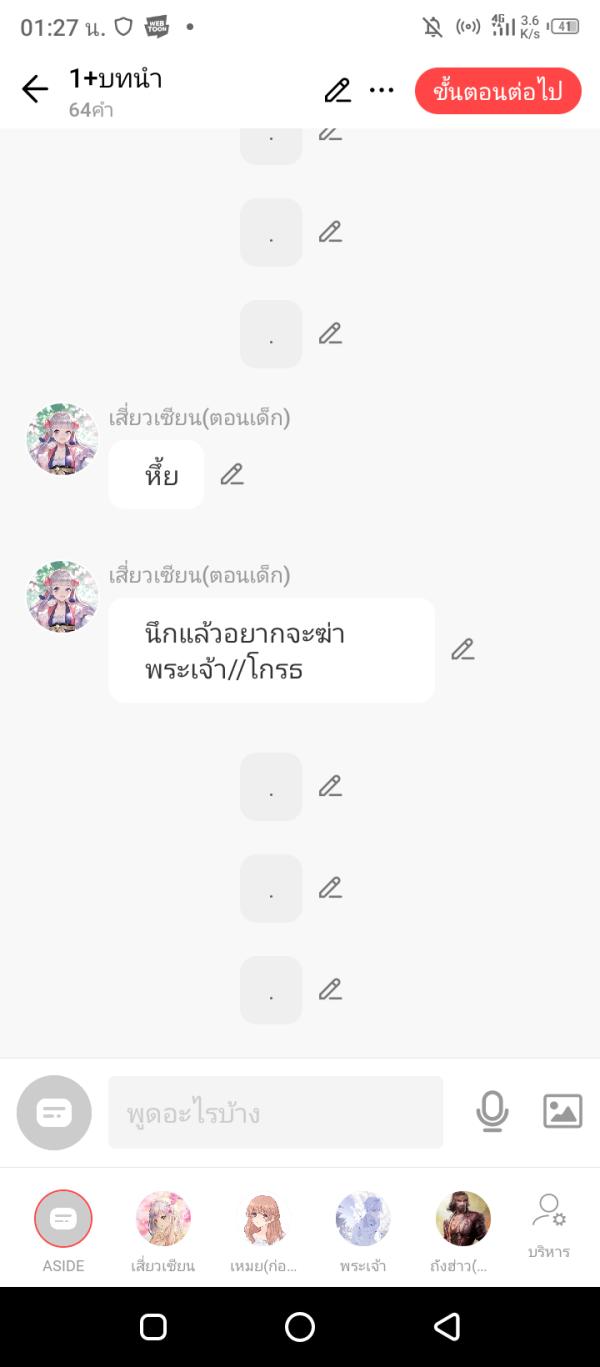Focus the พูดอะไรบ้าง text field
Image resolution: width=600 pixels, height=1367 pixels.
pos(275,1112)
